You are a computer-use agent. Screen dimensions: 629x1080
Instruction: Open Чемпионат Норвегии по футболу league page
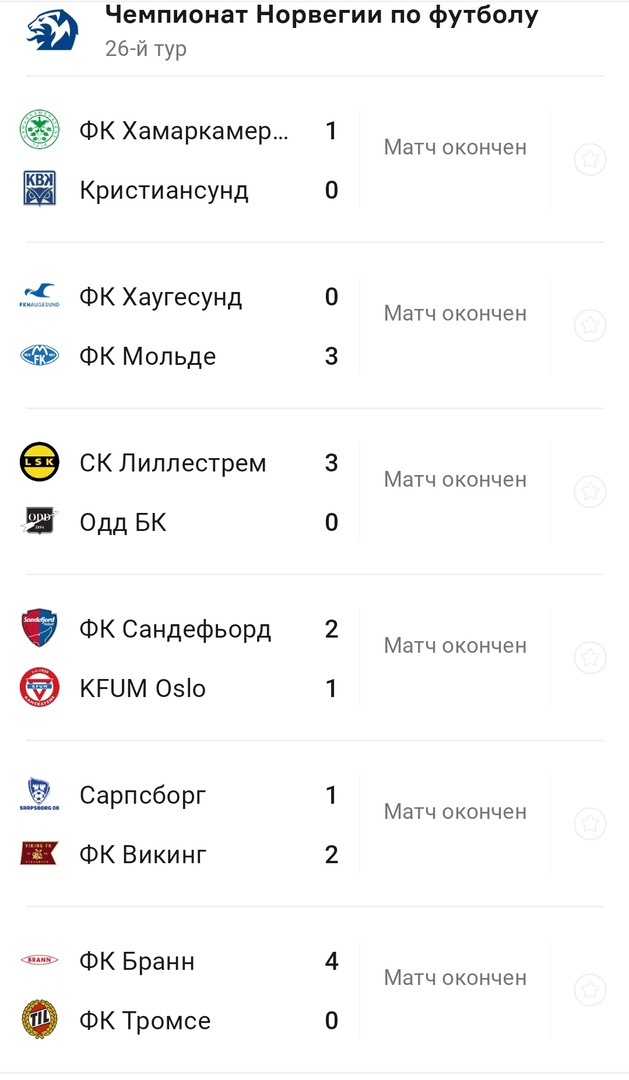(x=320, y=17)
